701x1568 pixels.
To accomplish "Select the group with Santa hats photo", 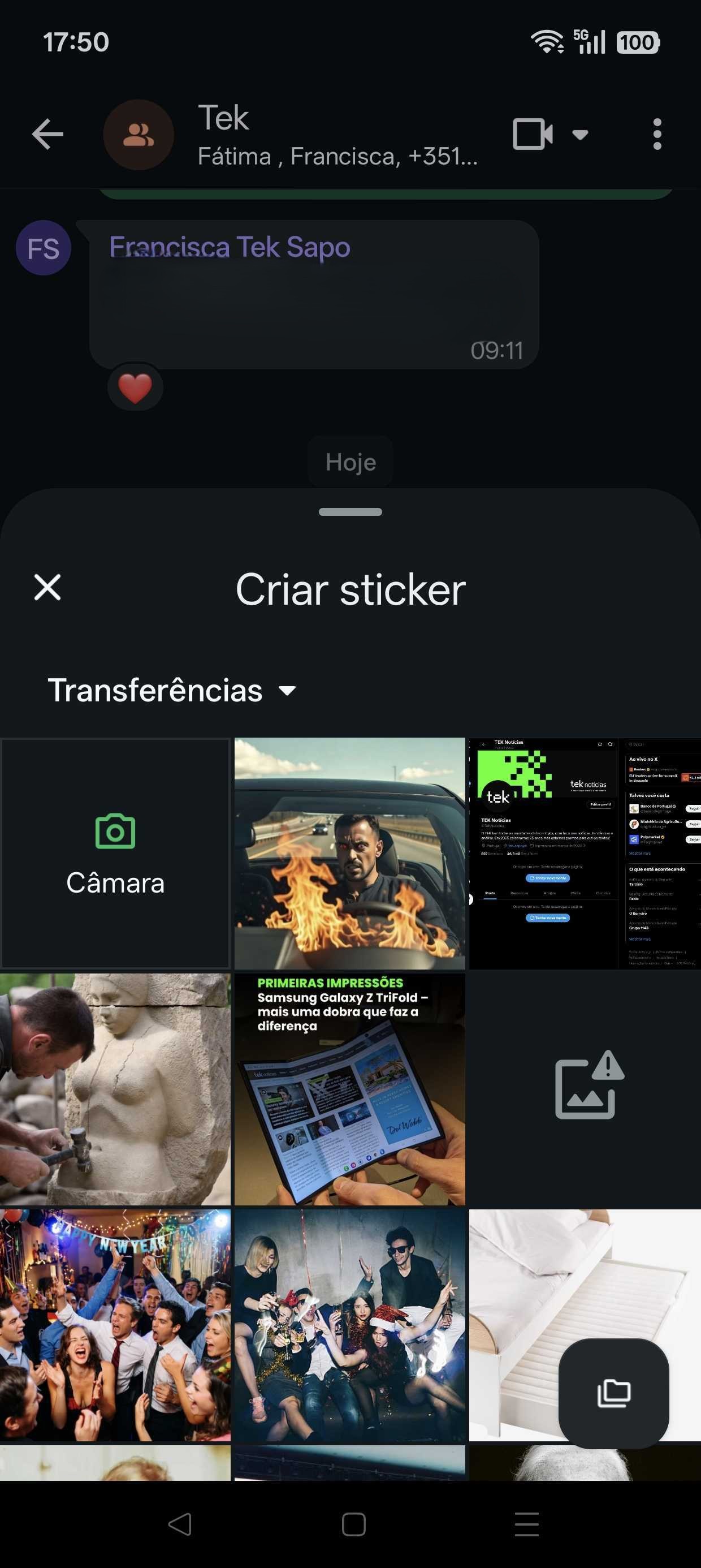I will pos(349,1325).
